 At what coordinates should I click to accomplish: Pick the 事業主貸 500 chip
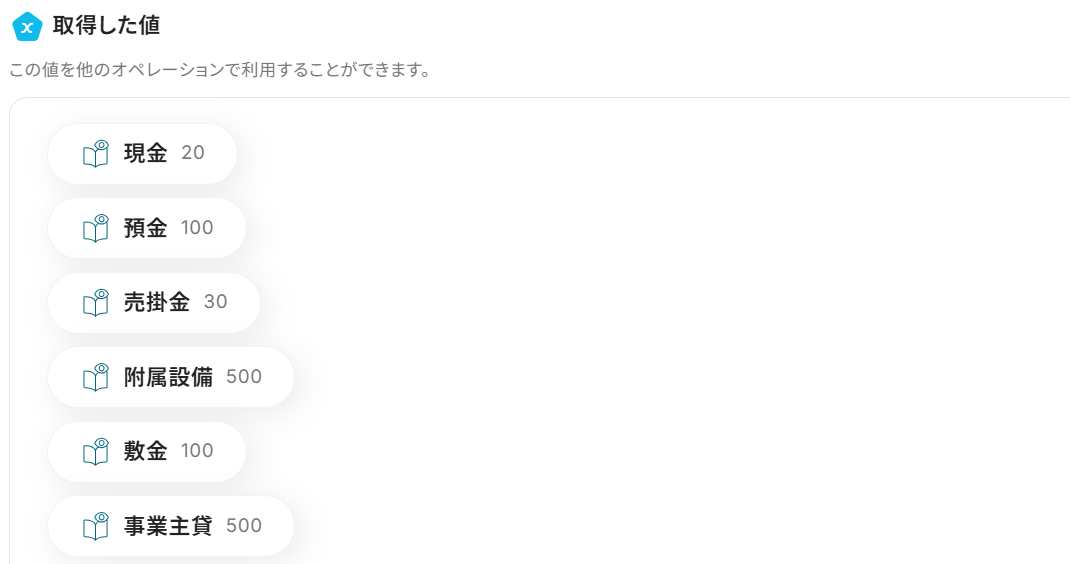point(171,526)
